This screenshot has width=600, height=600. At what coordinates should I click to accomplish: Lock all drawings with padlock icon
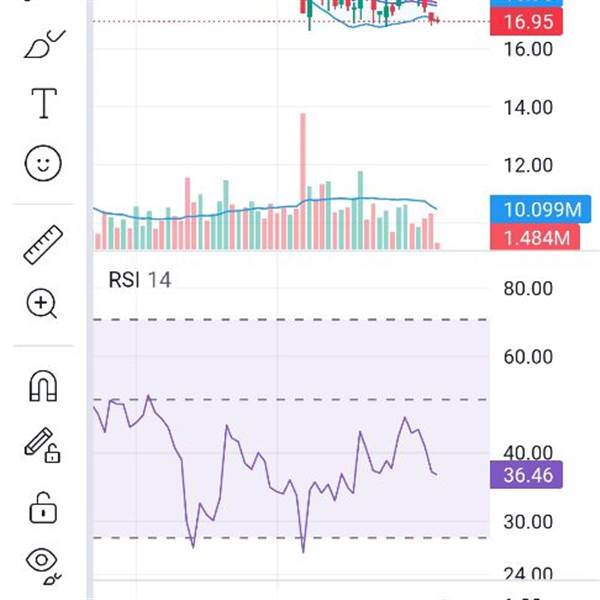coord(43,508)
